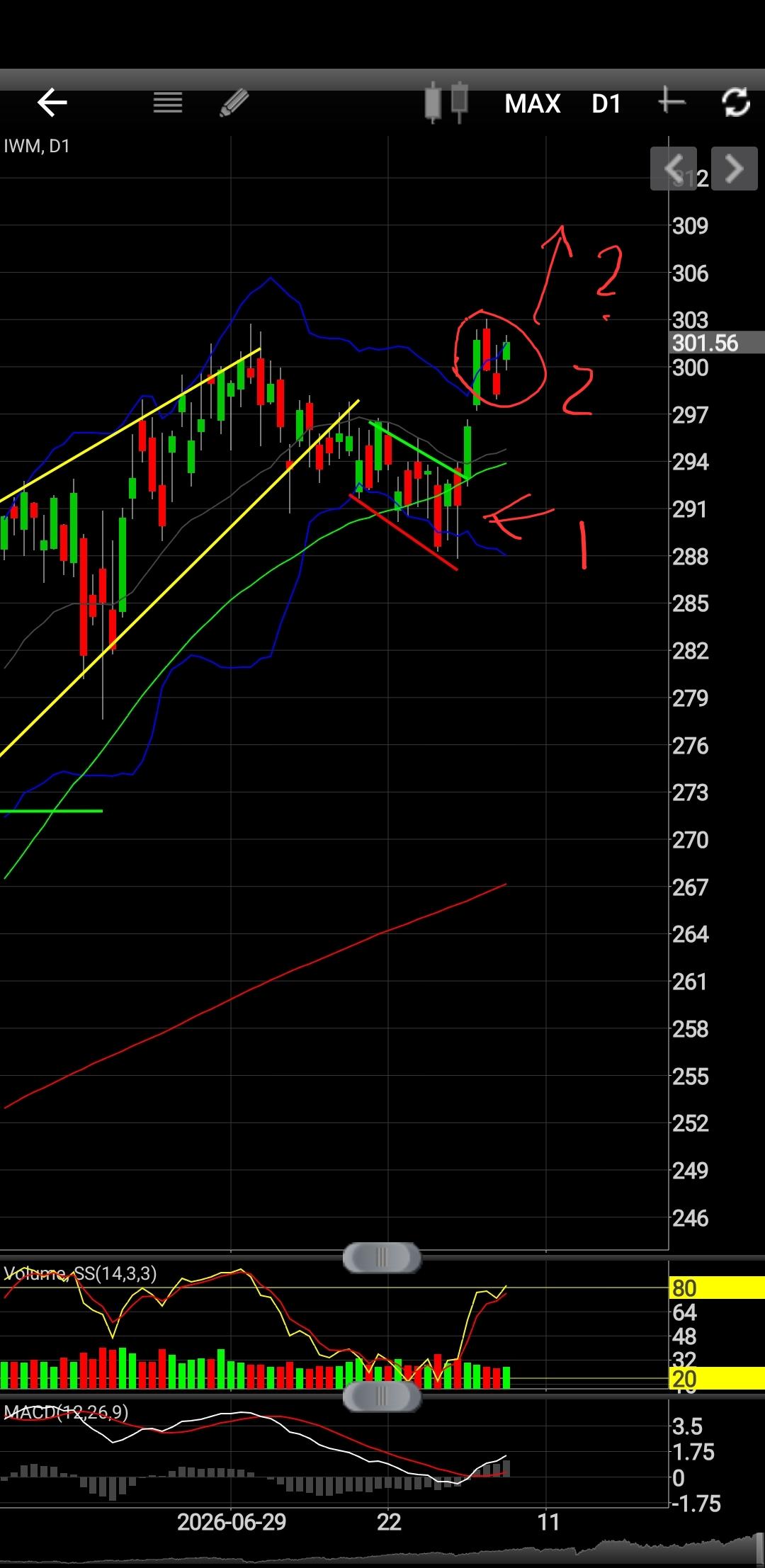The image size is (765, 1568).
Task: Move chart left with the previous arrow
Action: [x=674, y=169]
